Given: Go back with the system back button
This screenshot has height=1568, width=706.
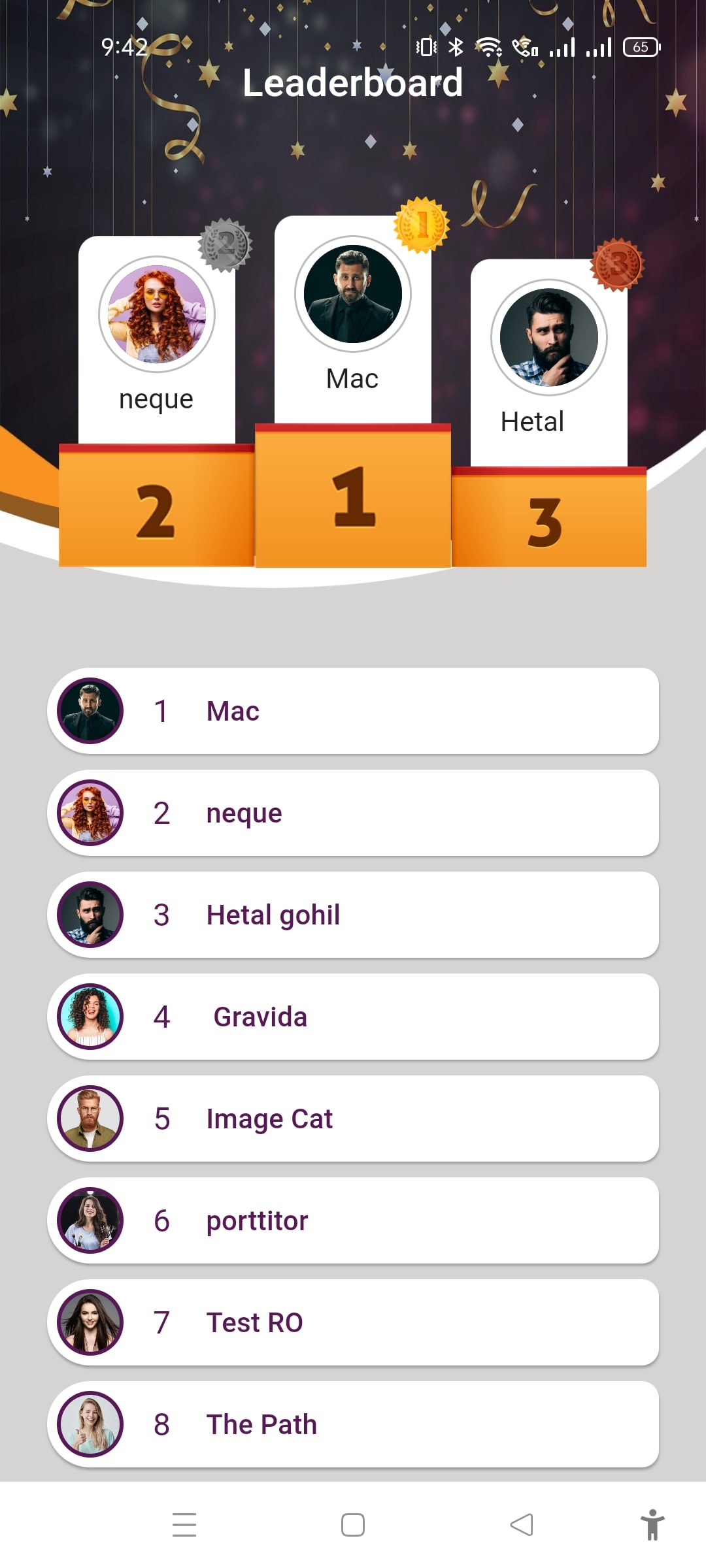Looking at the screenshot, I should 522,1525.
